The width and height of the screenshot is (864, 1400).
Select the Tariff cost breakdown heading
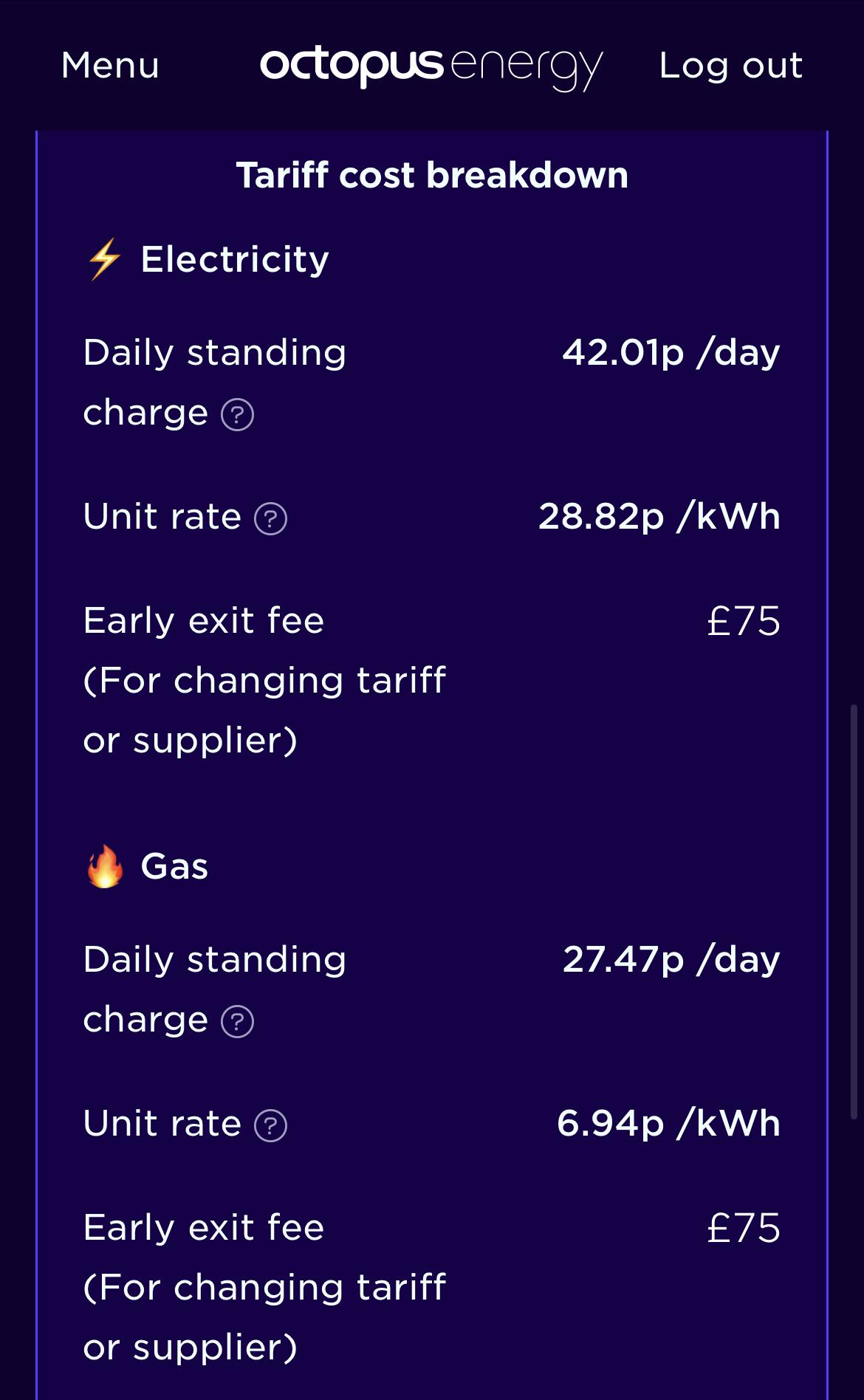(432, 175)
